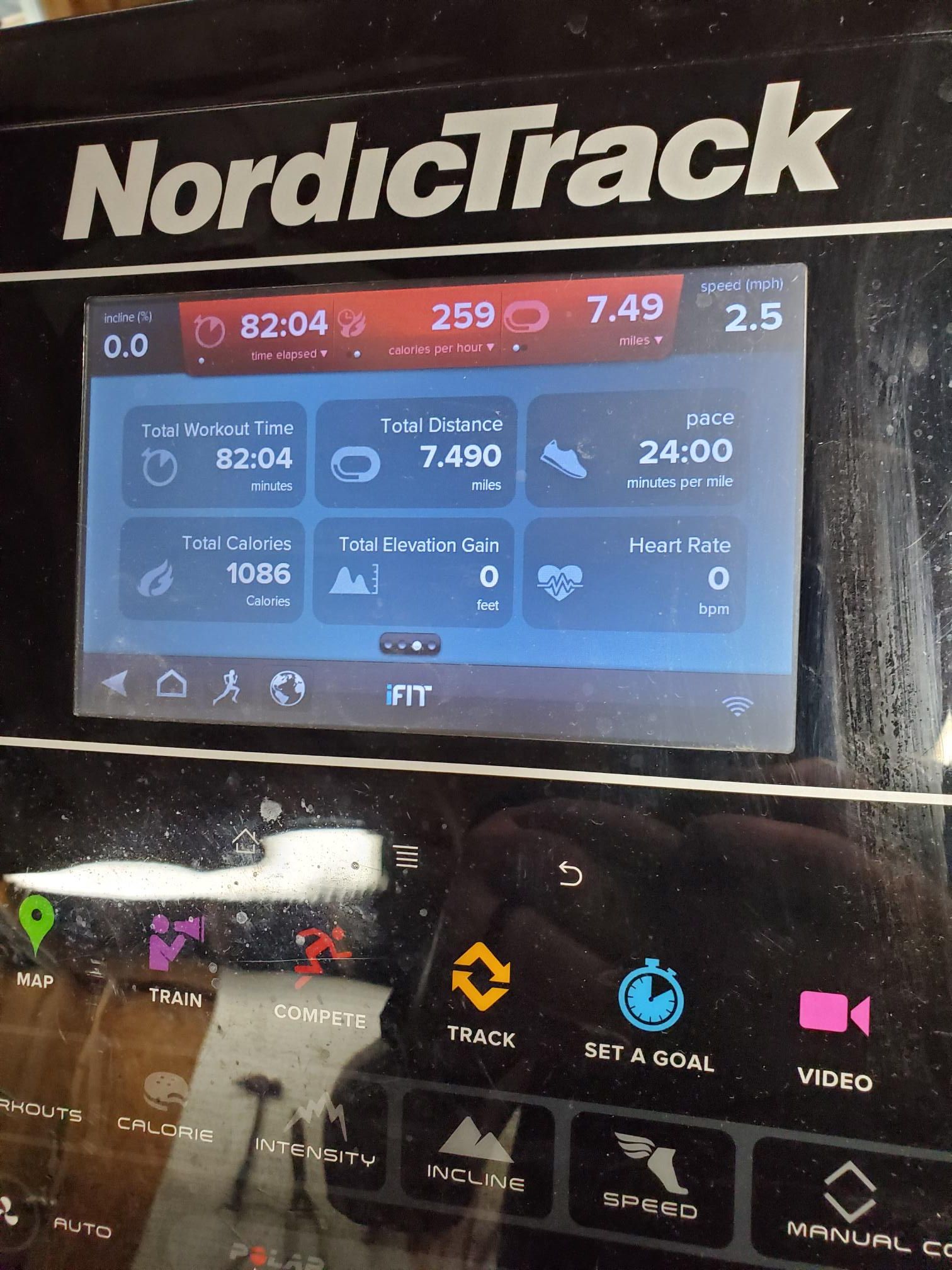Tap the console menu lines key
The image size is (952, 1270).
tap(407, 857)
